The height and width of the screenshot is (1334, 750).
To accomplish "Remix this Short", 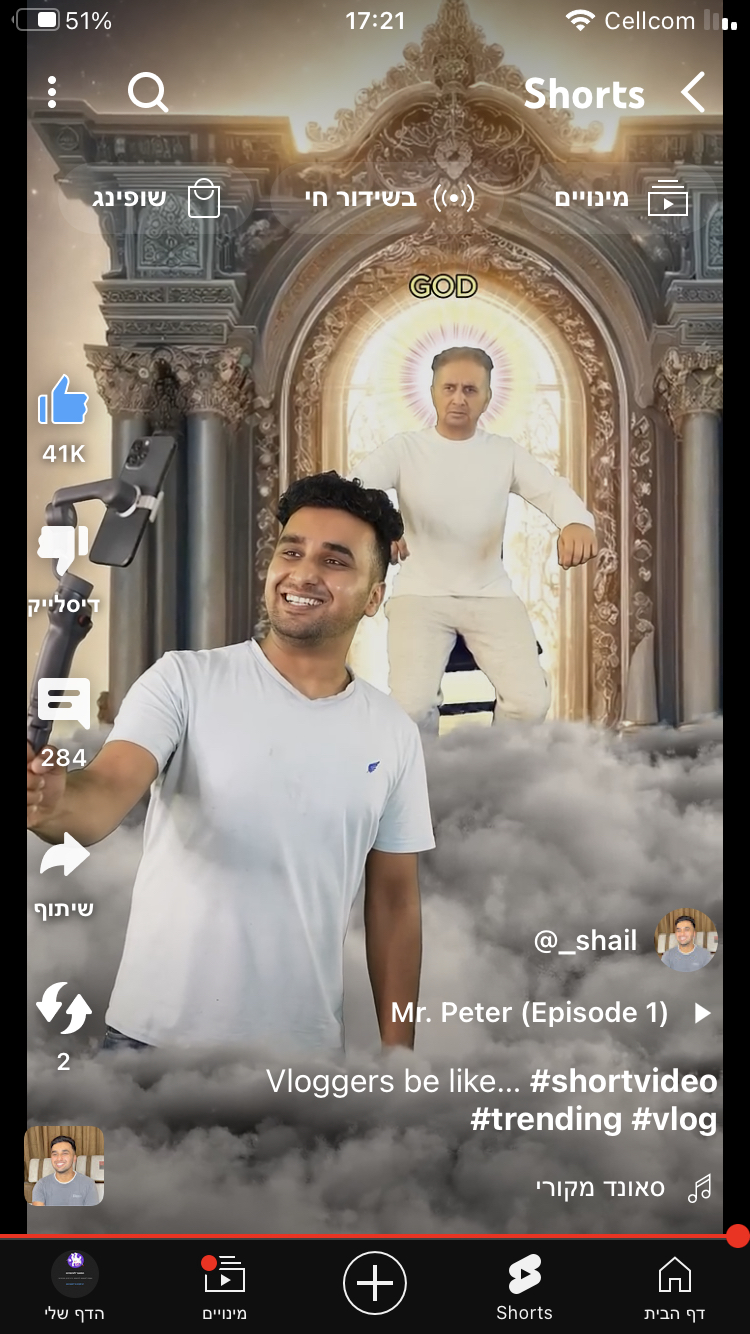I will [x=64, y=1008].
